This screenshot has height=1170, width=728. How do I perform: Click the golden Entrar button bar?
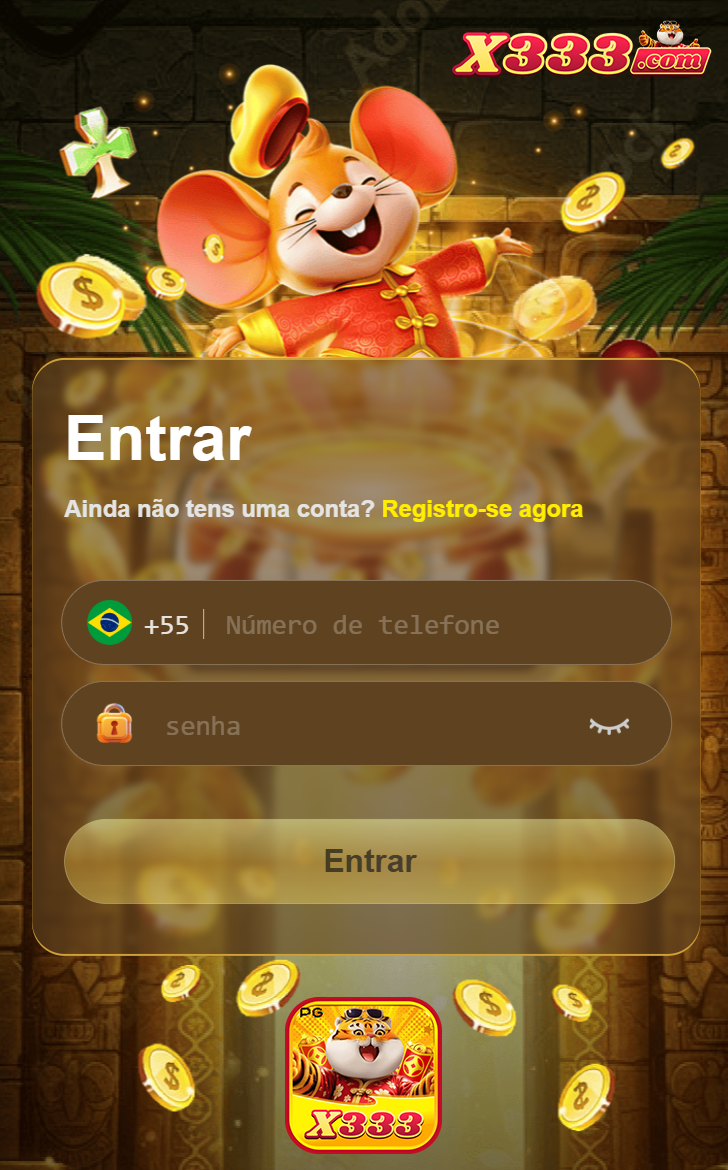tap(368, 861)
